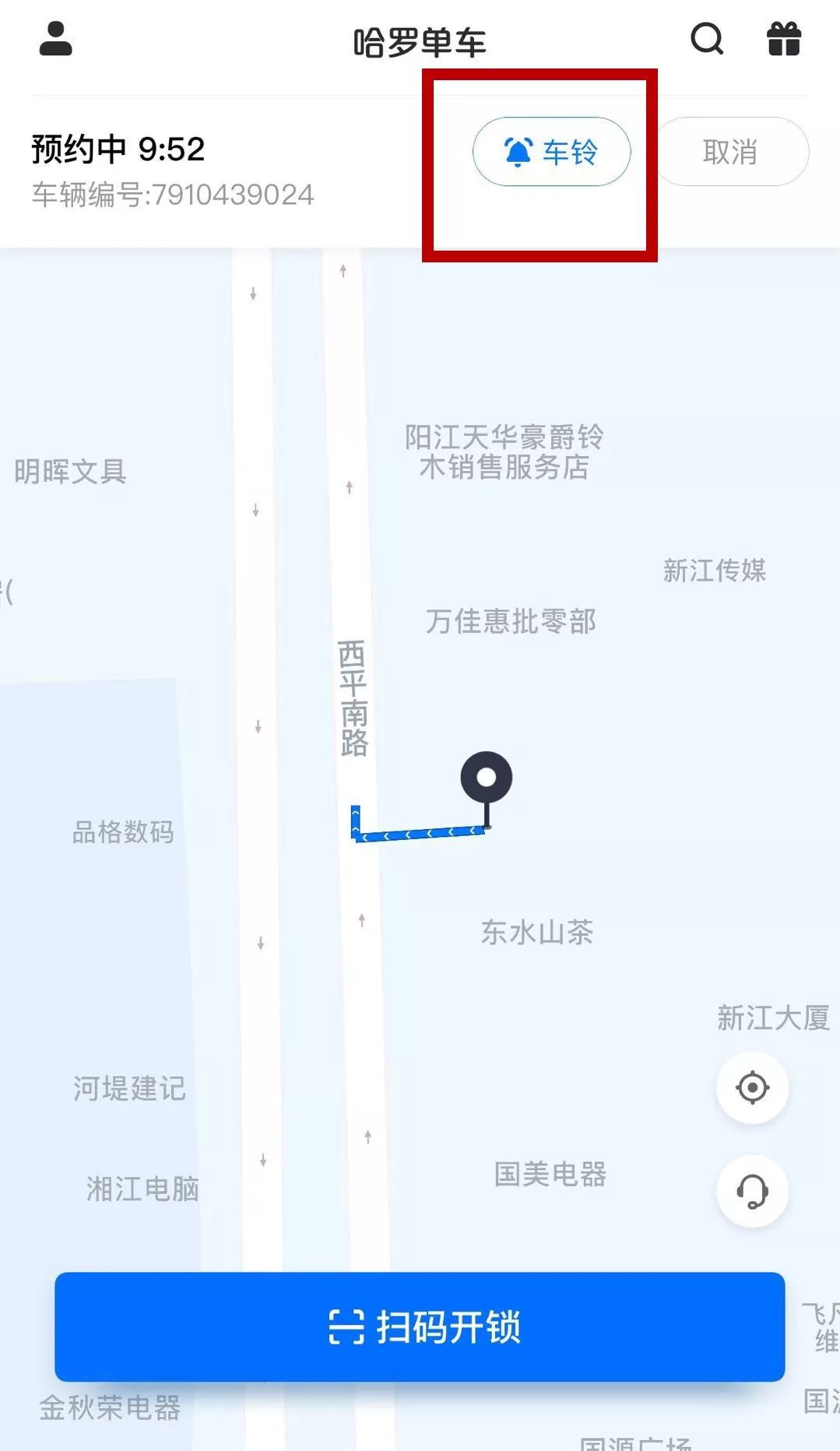Tap the bell icon inside 车铃 button
The height and width of the screenshot is (1451, 840).
[518, 152]
